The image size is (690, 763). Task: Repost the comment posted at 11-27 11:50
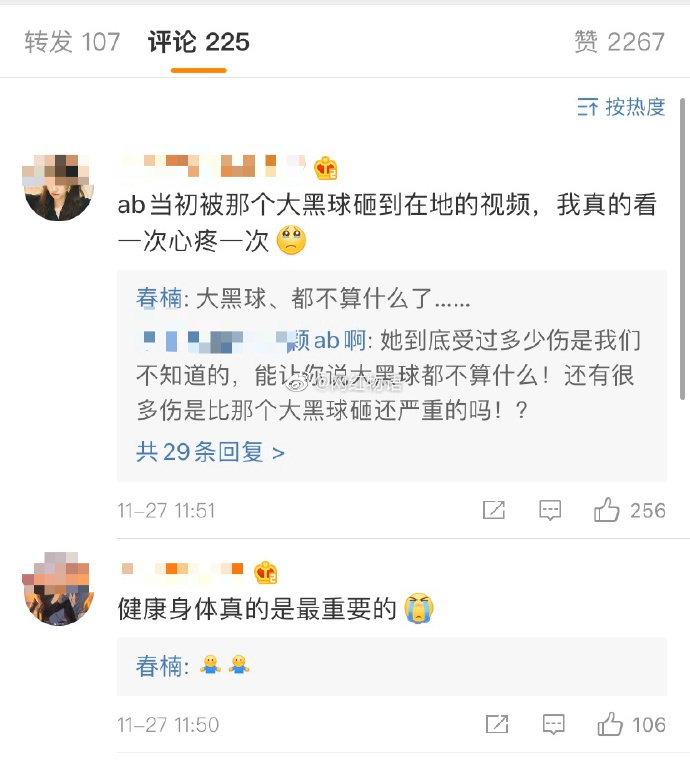494,724
